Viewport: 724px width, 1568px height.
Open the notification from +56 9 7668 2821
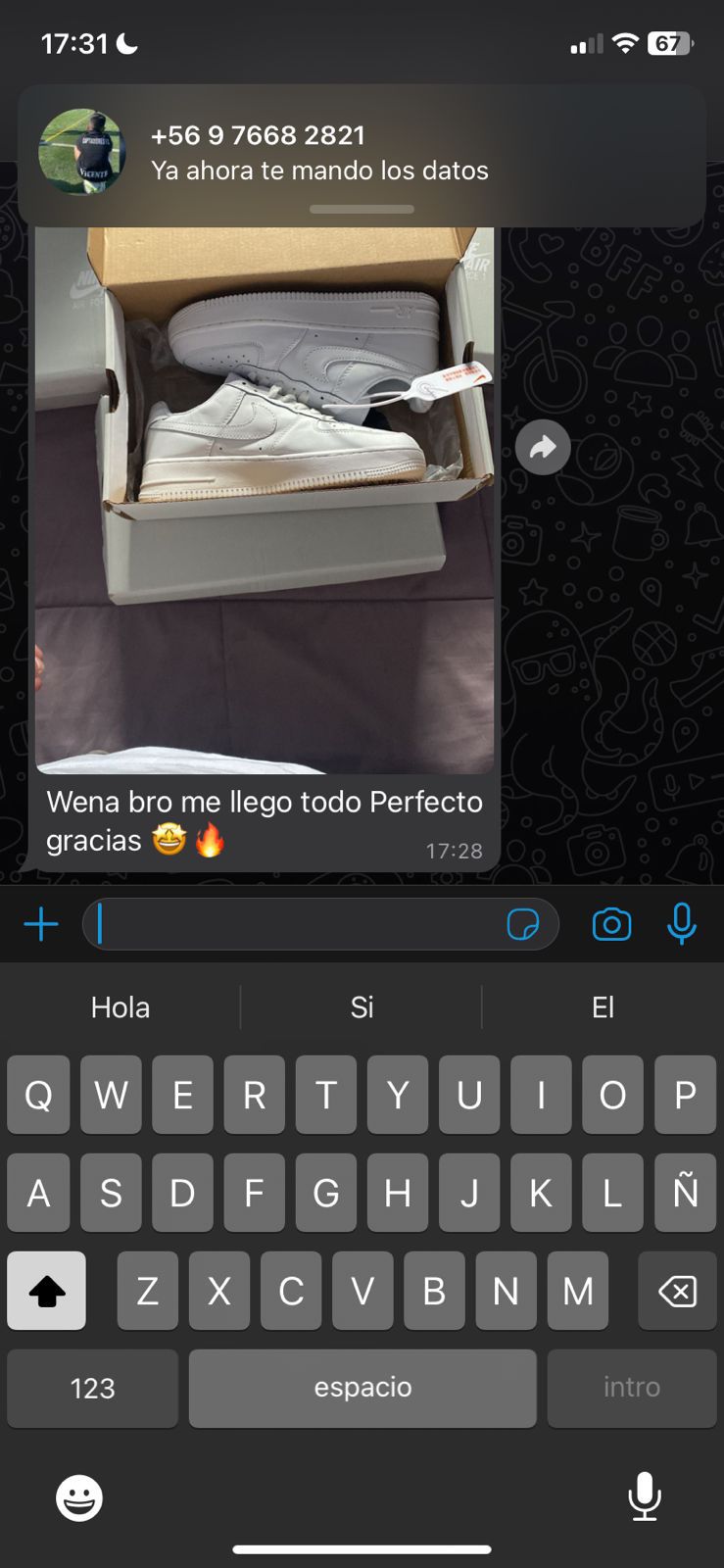pos(362,154)
